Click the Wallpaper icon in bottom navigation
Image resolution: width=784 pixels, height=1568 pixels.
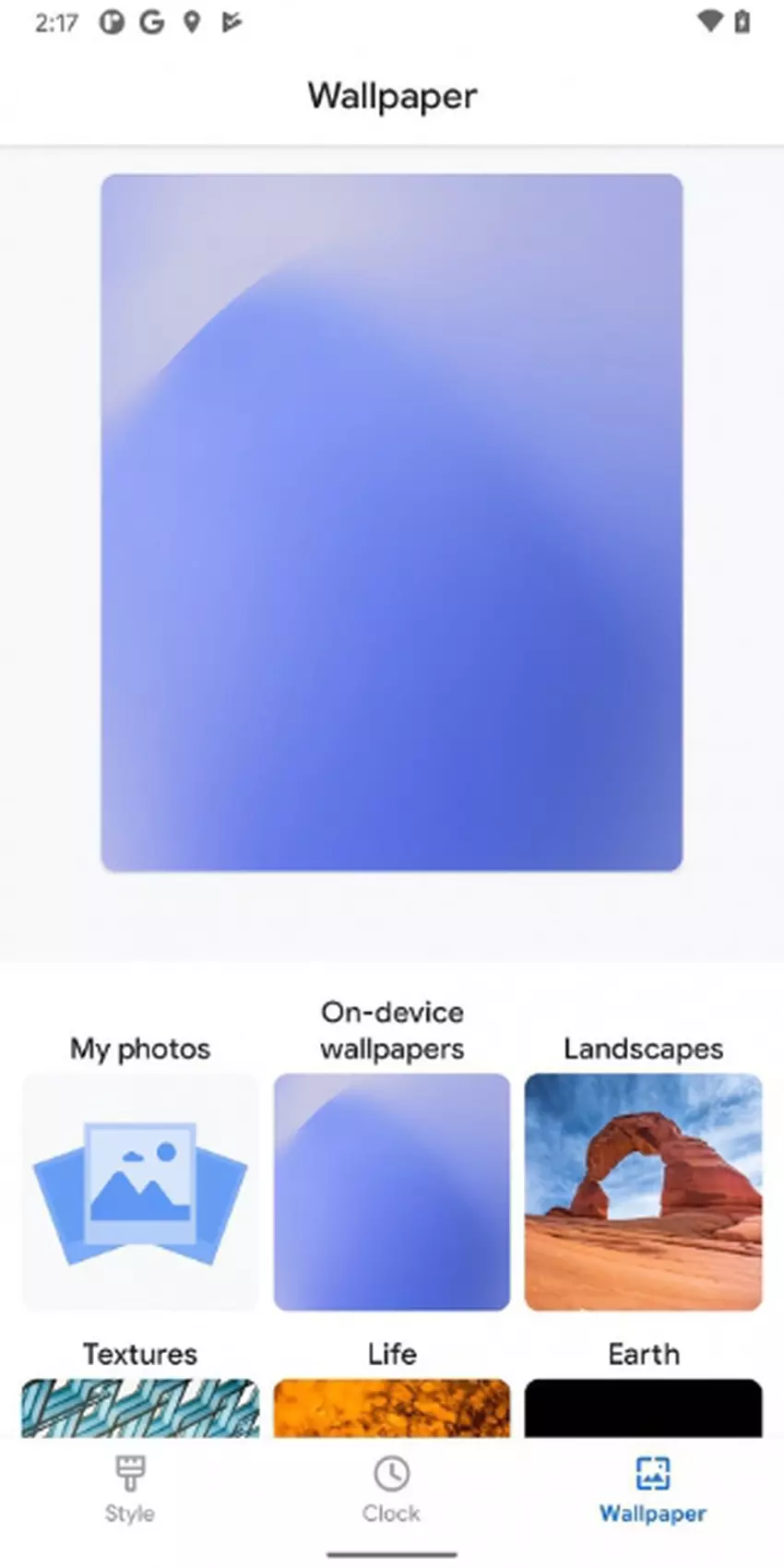pos(652,1473)
